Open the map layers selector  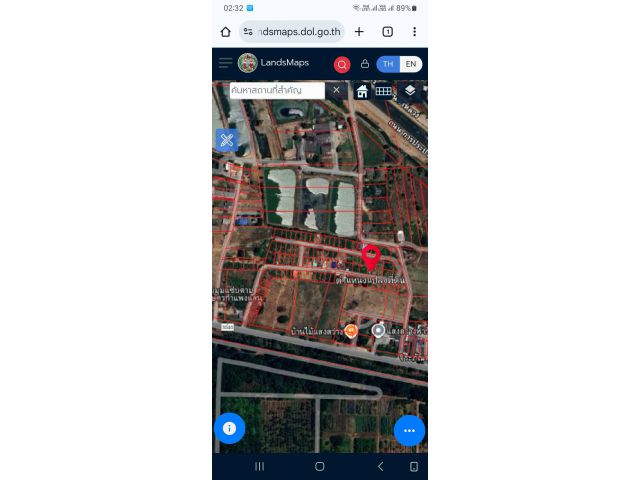click(410, 90)
